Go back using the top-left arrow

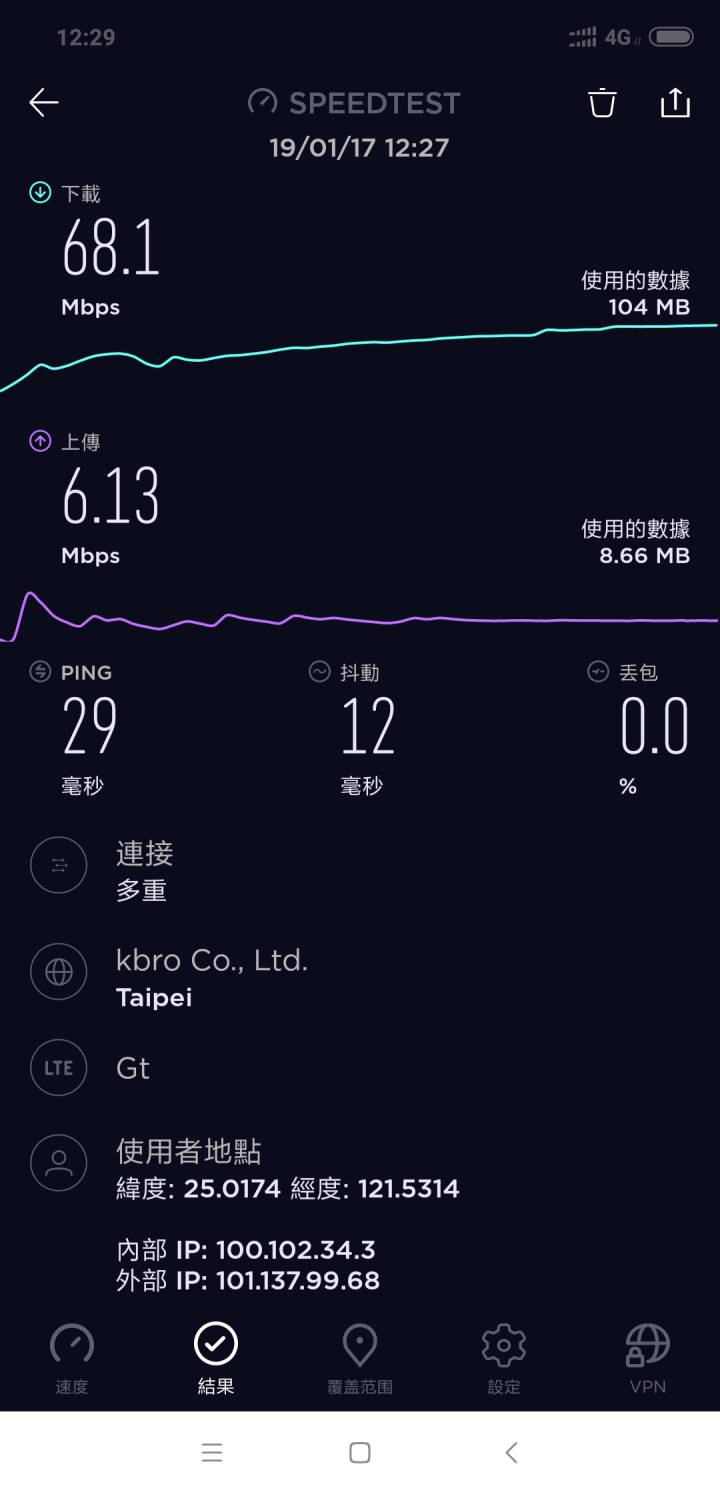[x=44, y=102]
